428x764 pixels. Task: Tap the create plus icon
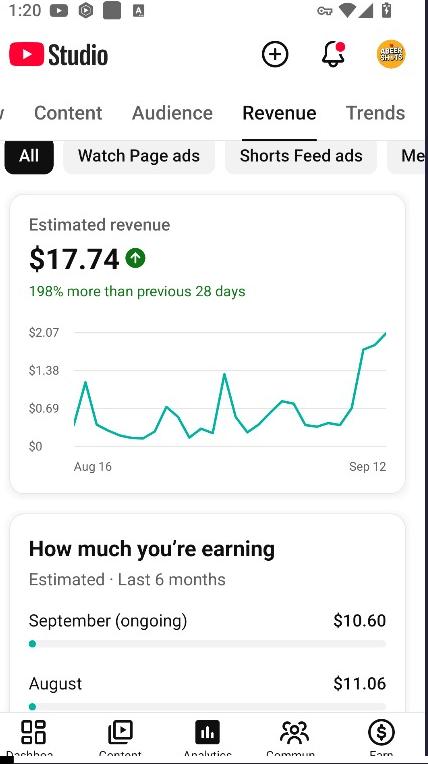275,54
